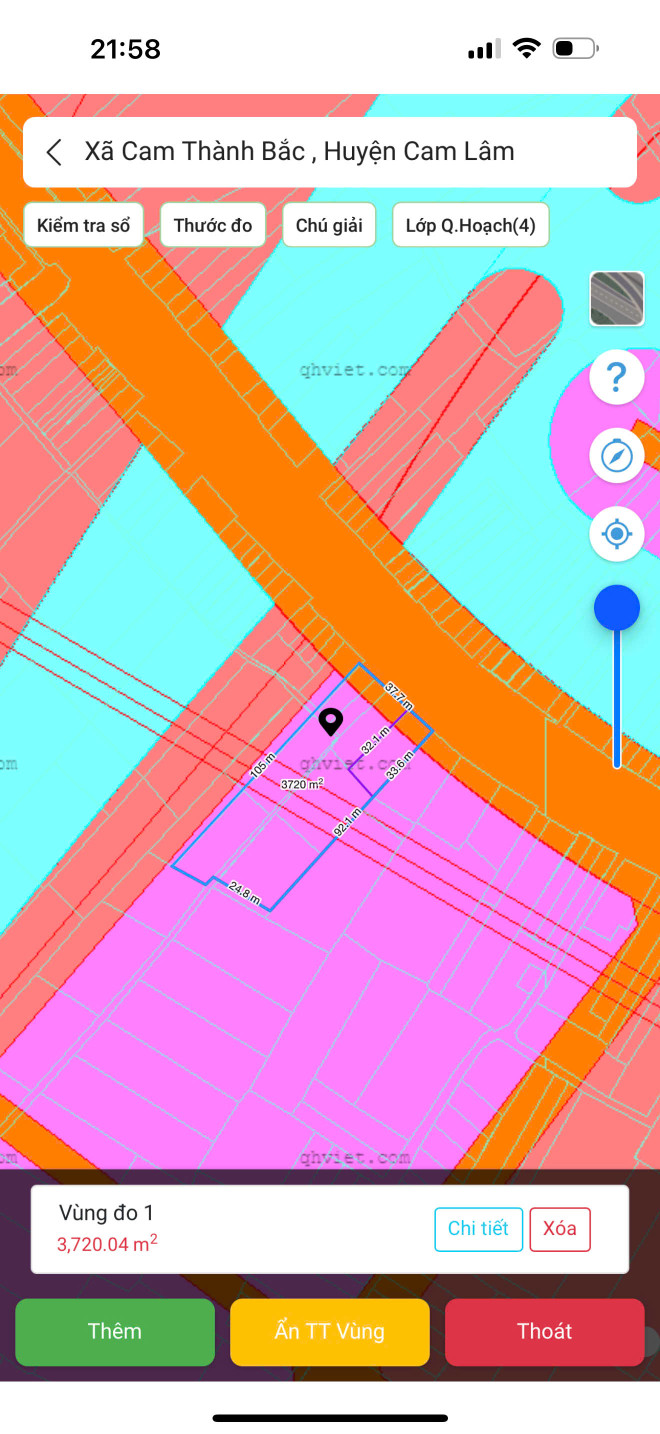Open Lớp Q.Hoạch(4) layers
This screenshot has height=1434, width=660.
click(470, 225)
